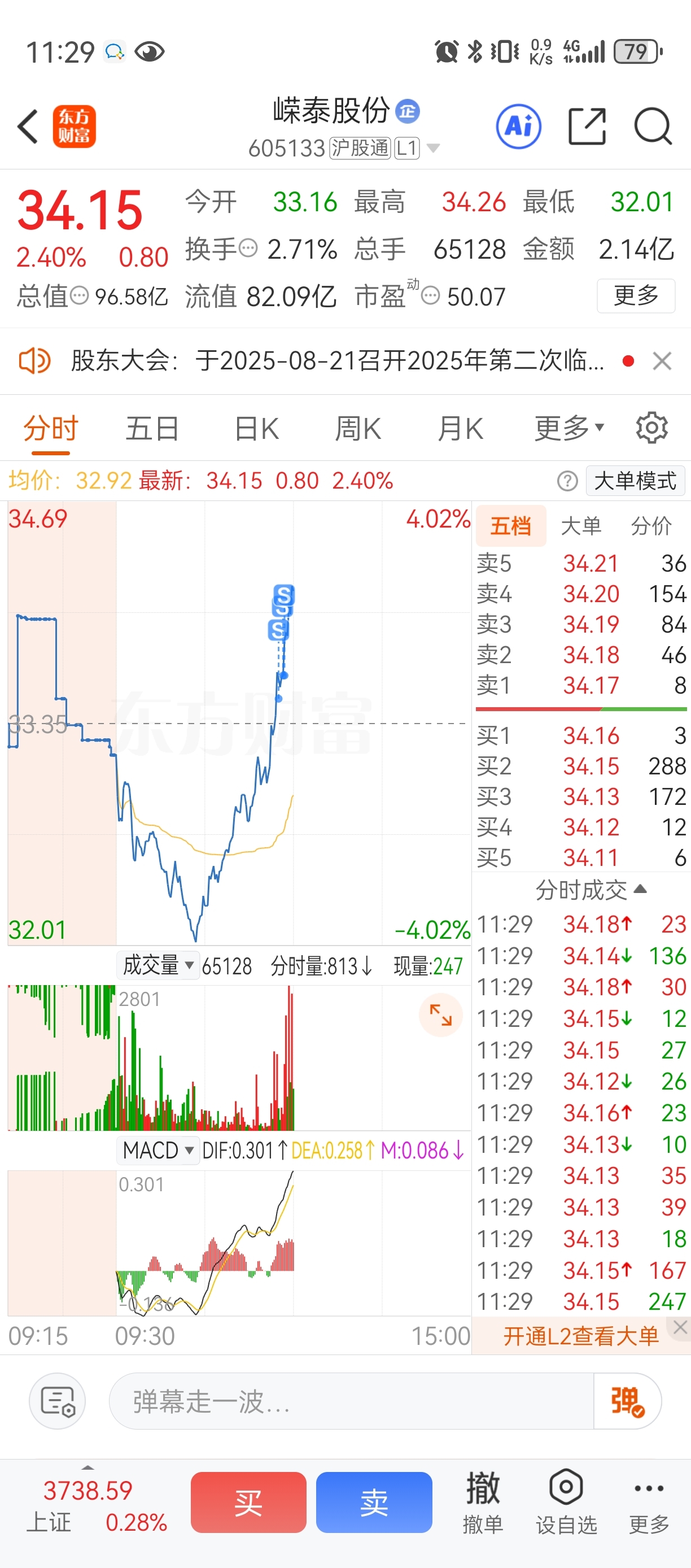Open the Ai assistant icon
691x1568 pixels.
(518, 127)
